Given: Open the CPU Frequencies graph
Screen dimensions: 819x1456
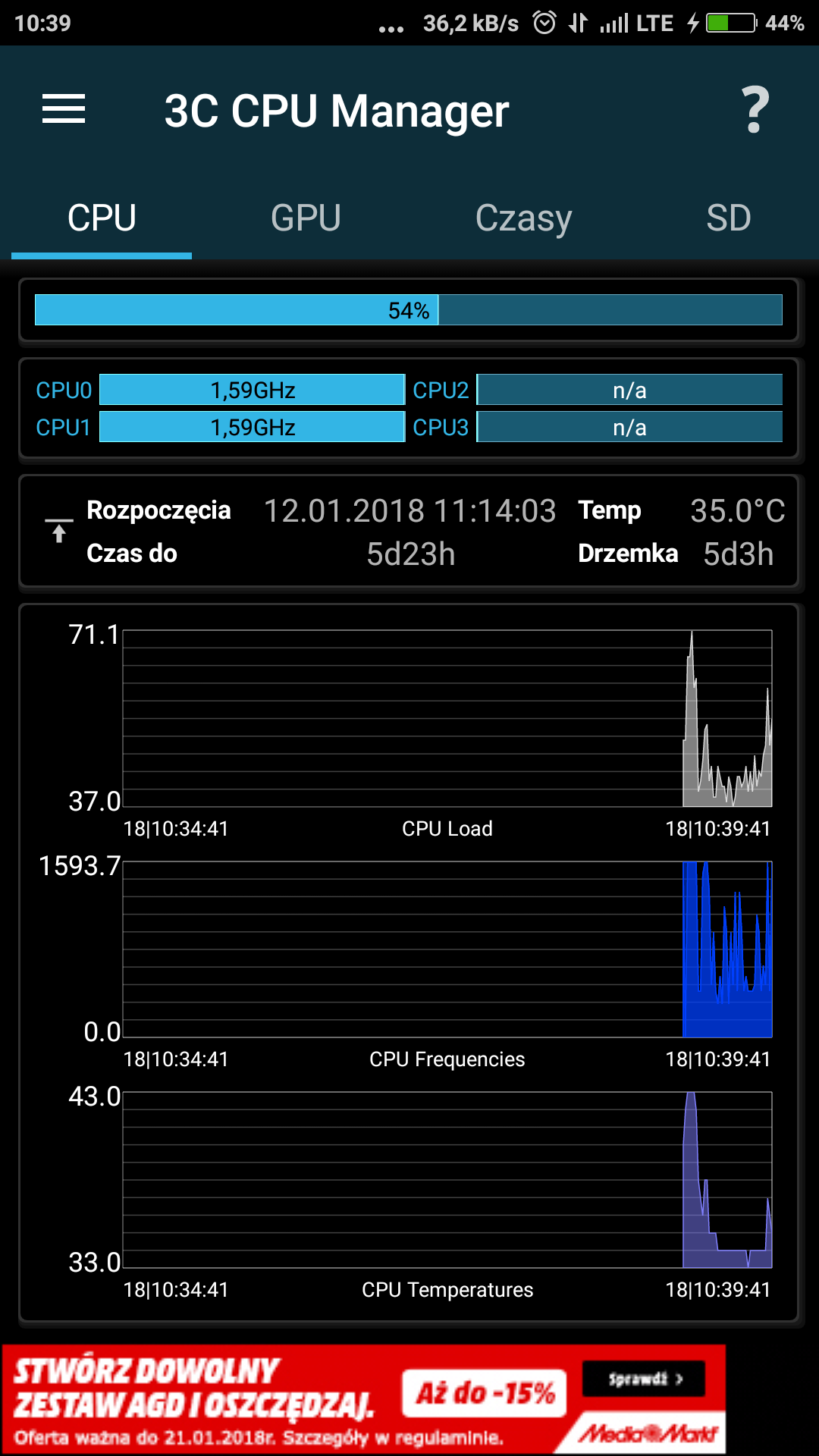Looking at the screenshot, I should [x=447, y=949].
